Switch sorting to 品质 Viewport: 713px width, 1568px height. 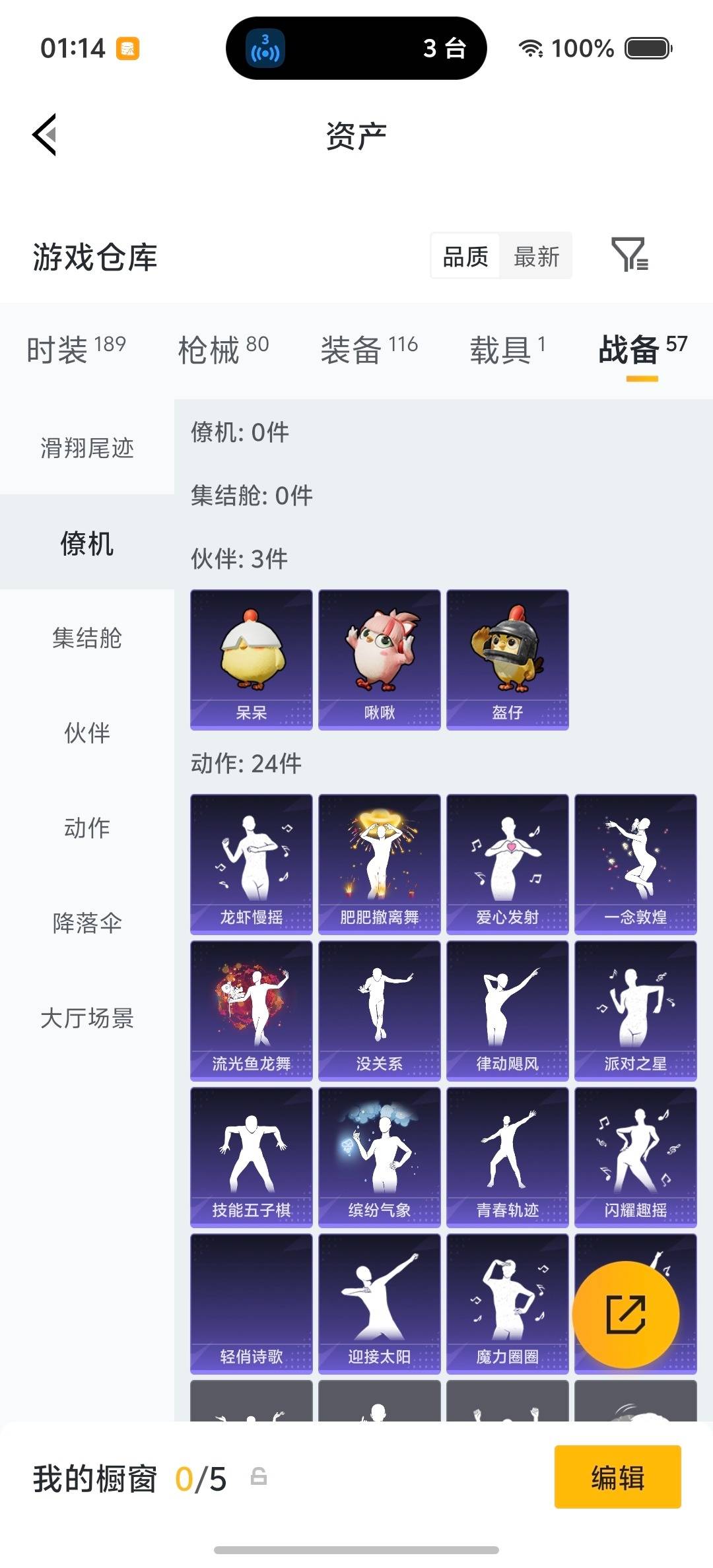pos(463,256)
